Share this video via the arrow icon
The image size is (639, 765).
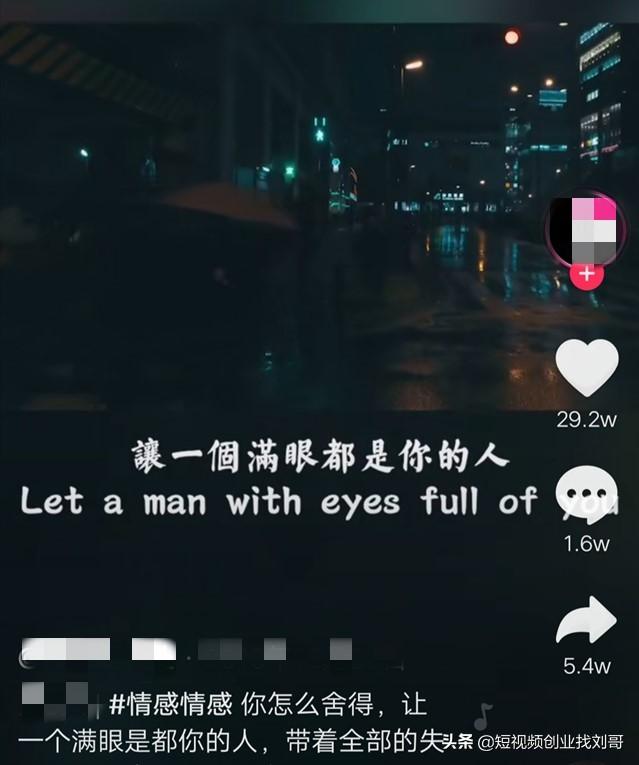click(586, 620)
